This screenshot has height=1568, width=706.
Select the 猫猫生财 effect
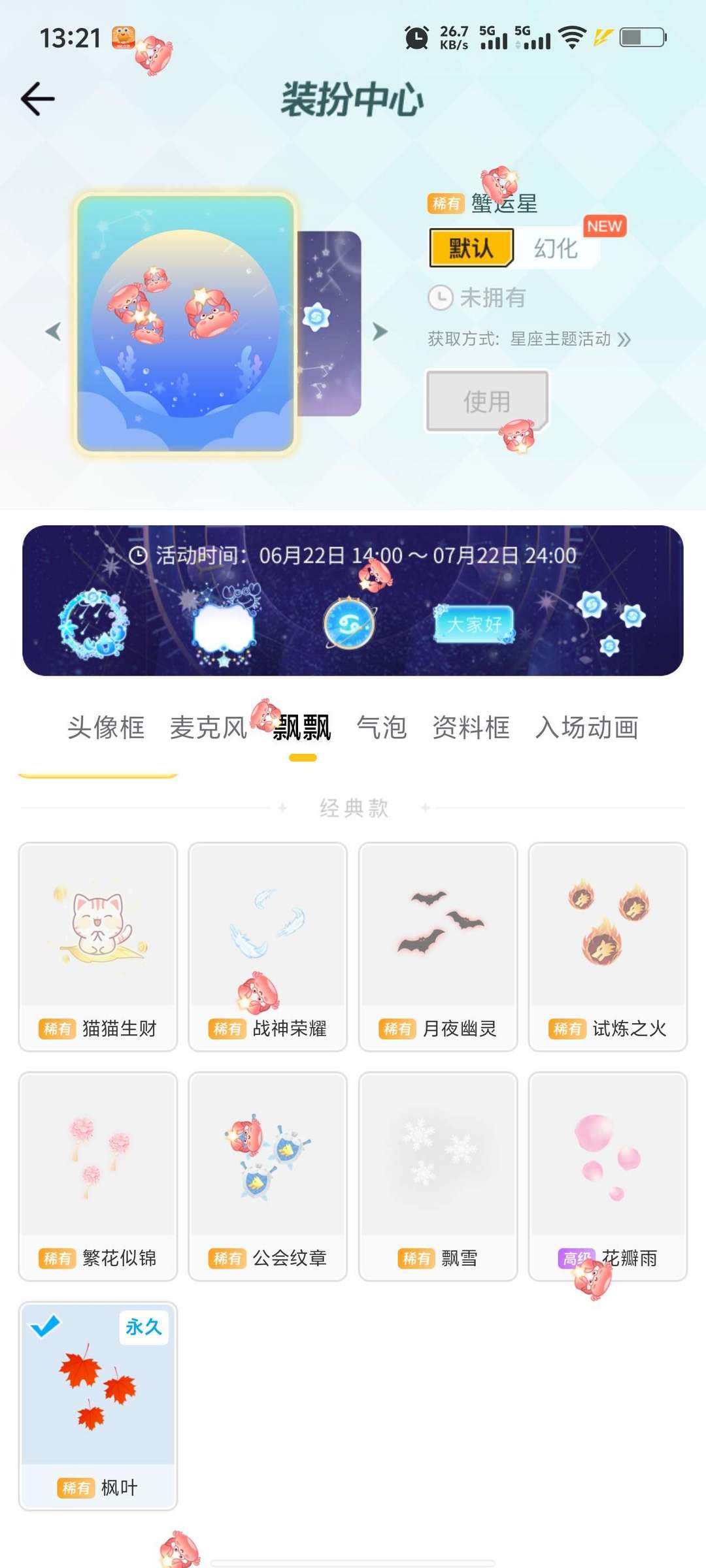click(x=98, y=946)
